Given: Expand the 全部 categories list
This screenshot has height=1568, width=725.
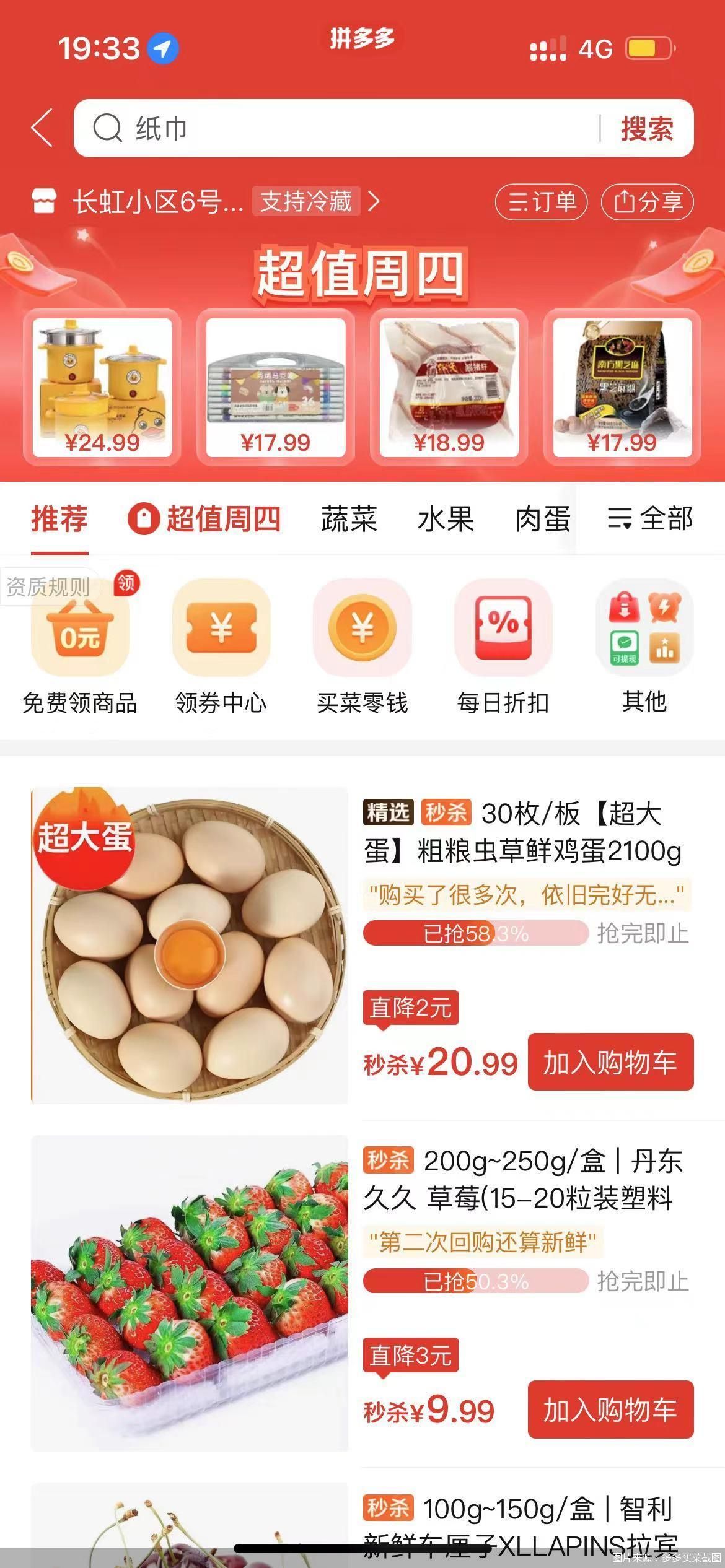Looking at the screenshot, I should pyautogui.click(x=650, y=519).
